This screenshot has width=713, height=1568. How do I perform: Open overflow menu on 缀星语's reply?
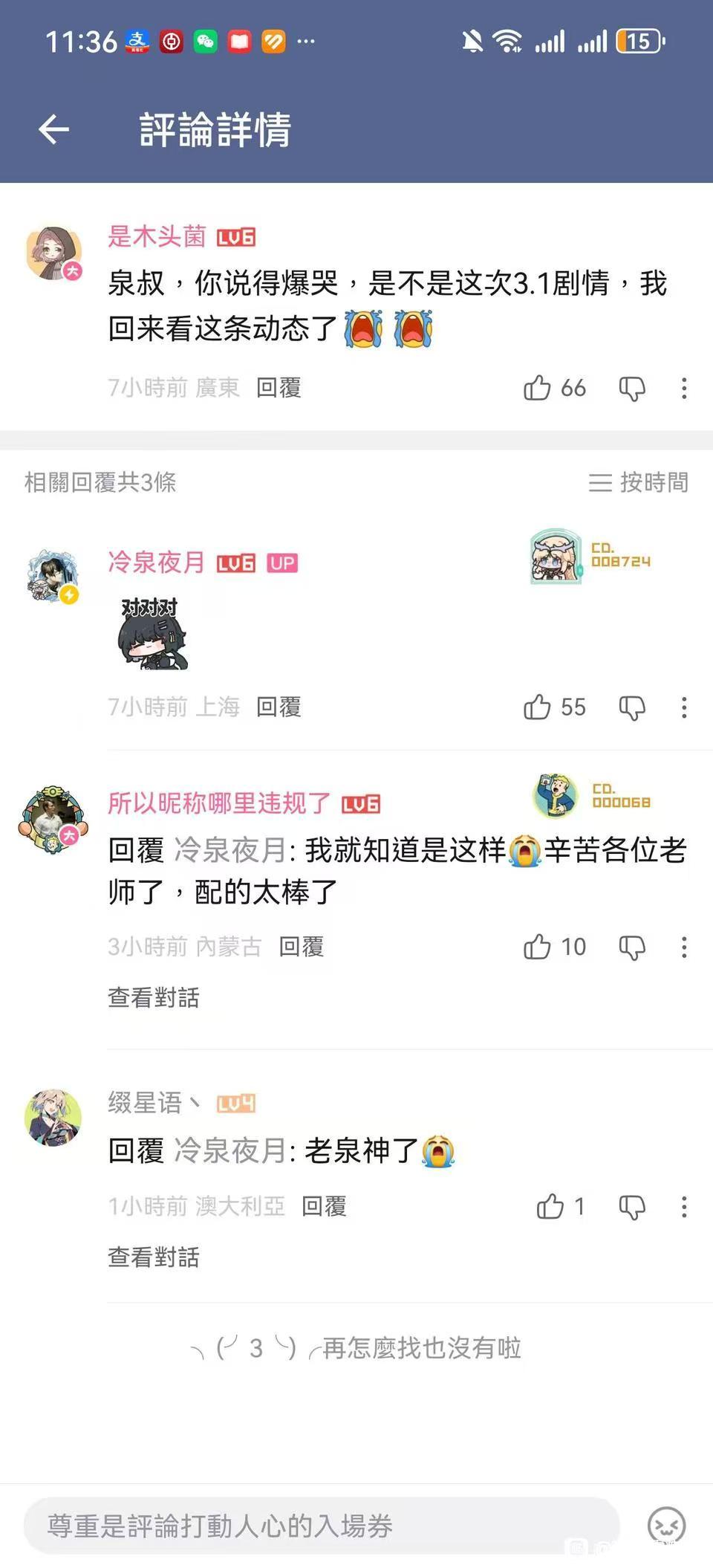[684, 1207]
